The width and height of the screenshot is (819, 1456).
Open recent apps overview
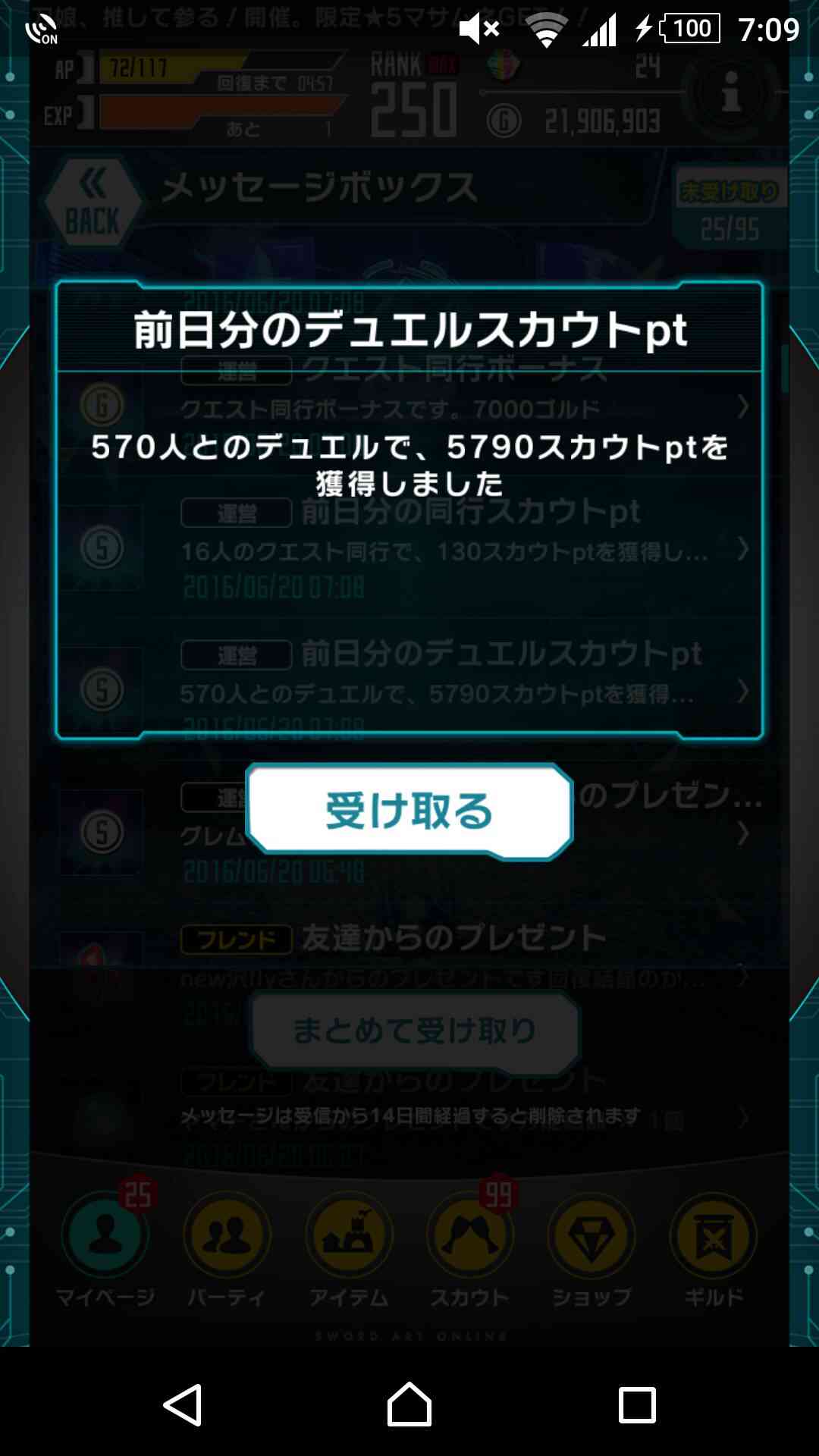coord(637,1405)
